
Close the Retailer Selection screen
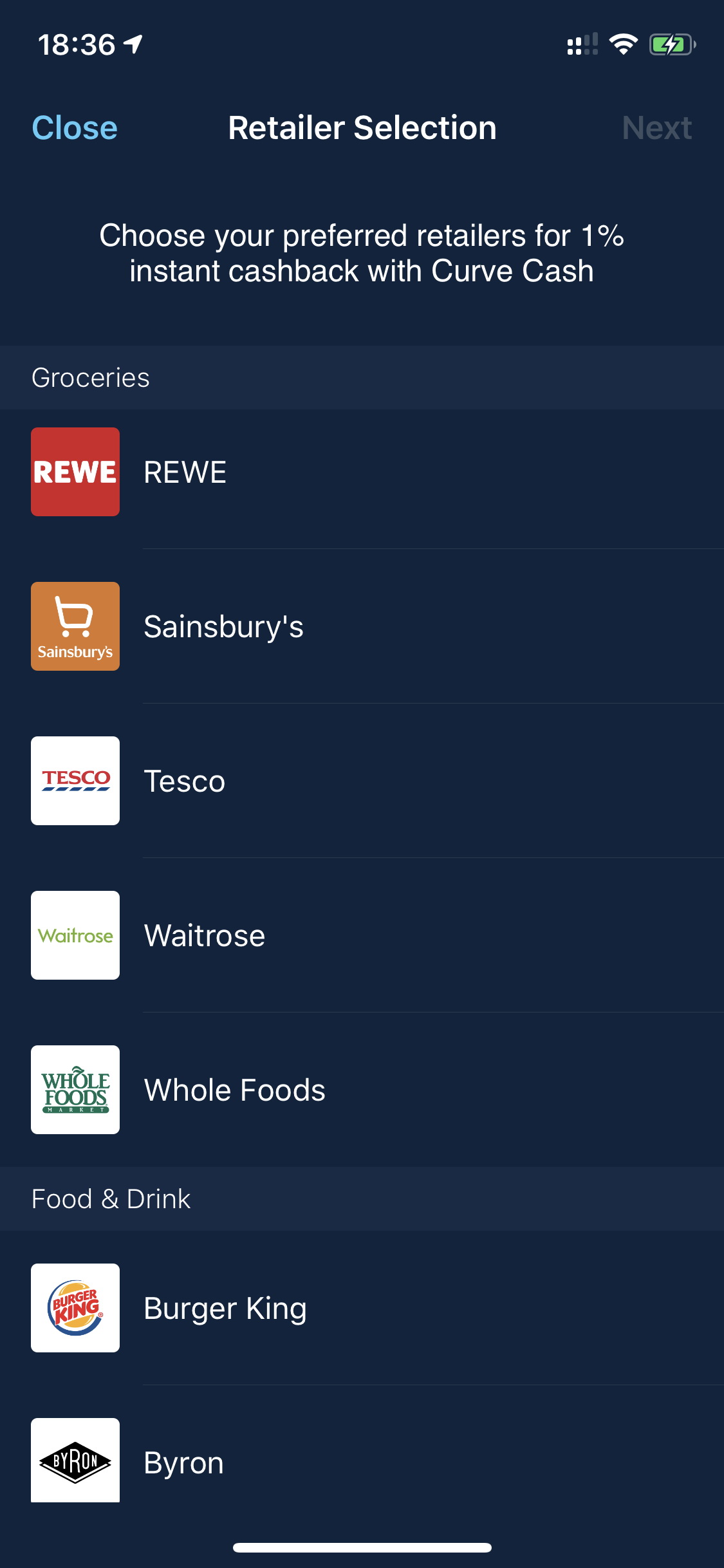(x=75, y=127)
